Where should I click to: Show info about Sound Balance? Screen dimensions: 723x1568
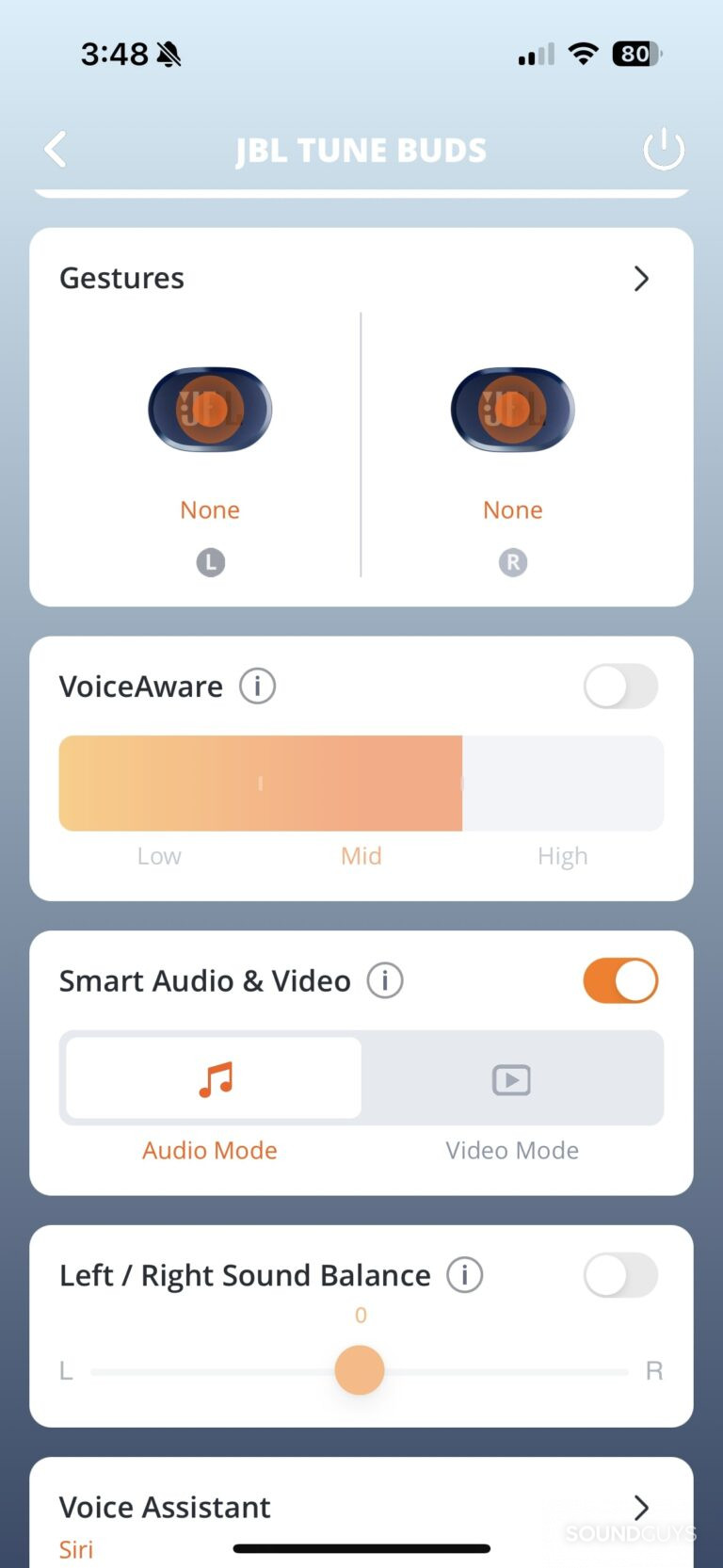pos(464,1275)
